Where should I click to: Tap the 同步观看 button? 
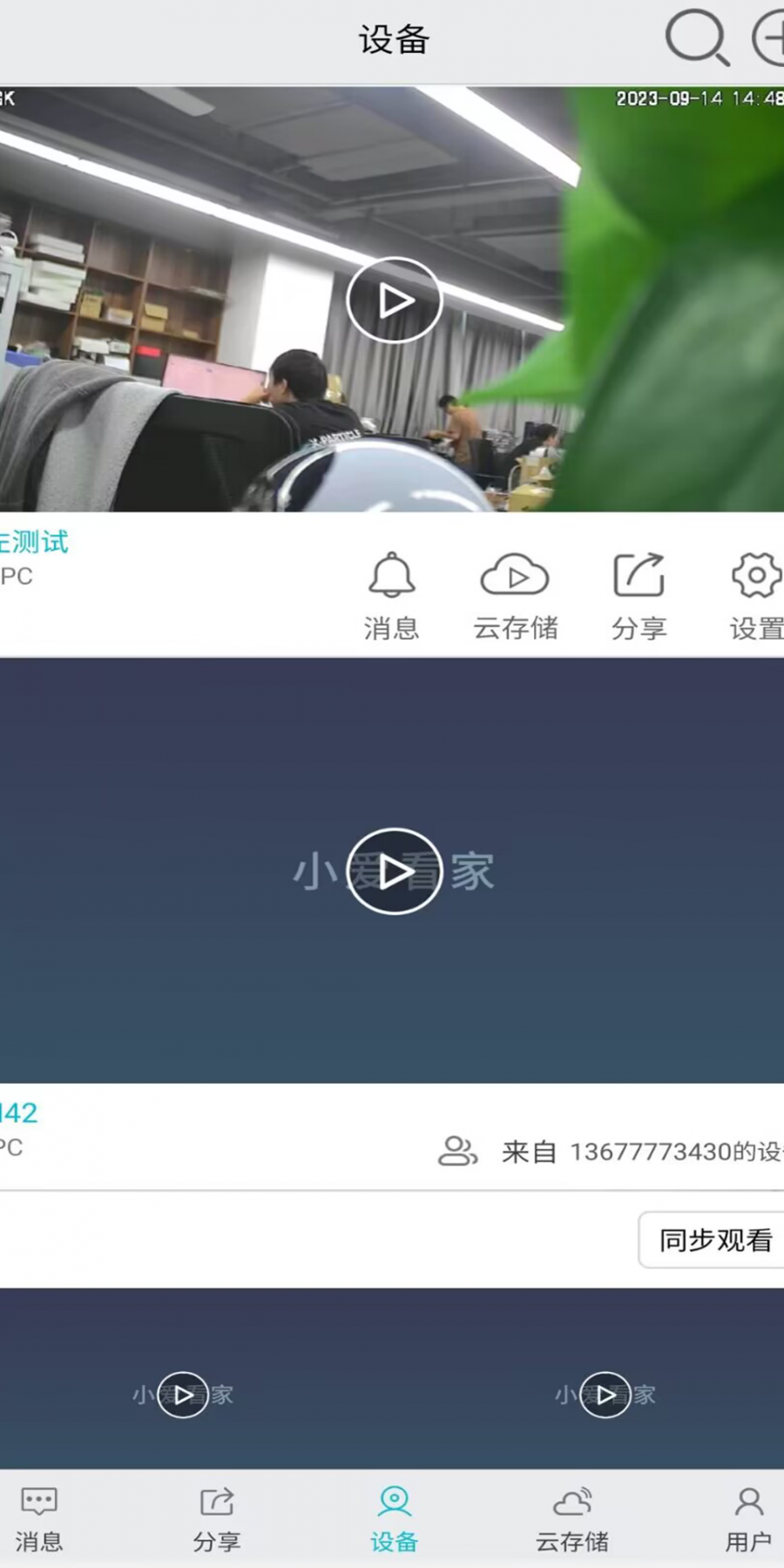712,1239
